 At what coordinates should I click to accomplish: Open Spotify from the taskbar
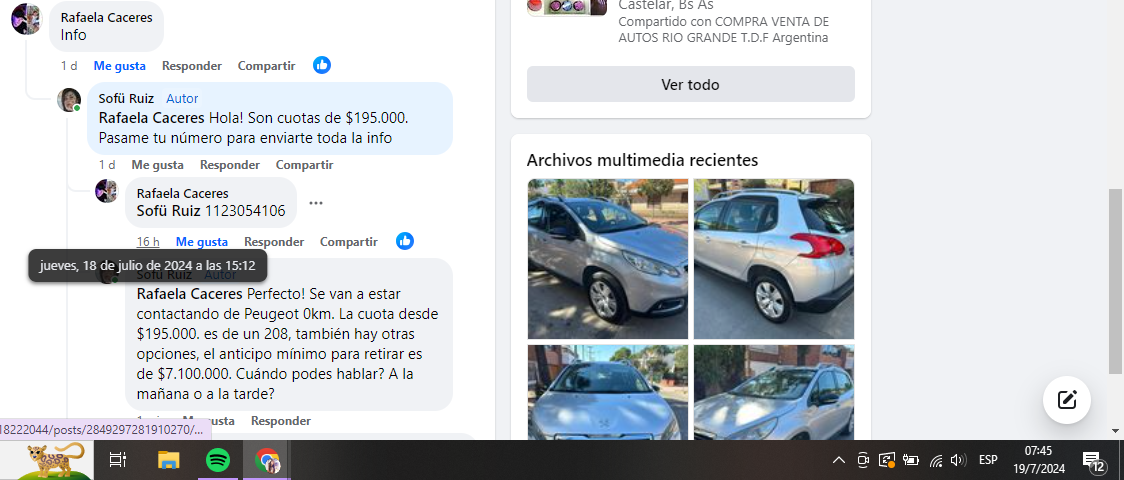(x=218, y=460)
